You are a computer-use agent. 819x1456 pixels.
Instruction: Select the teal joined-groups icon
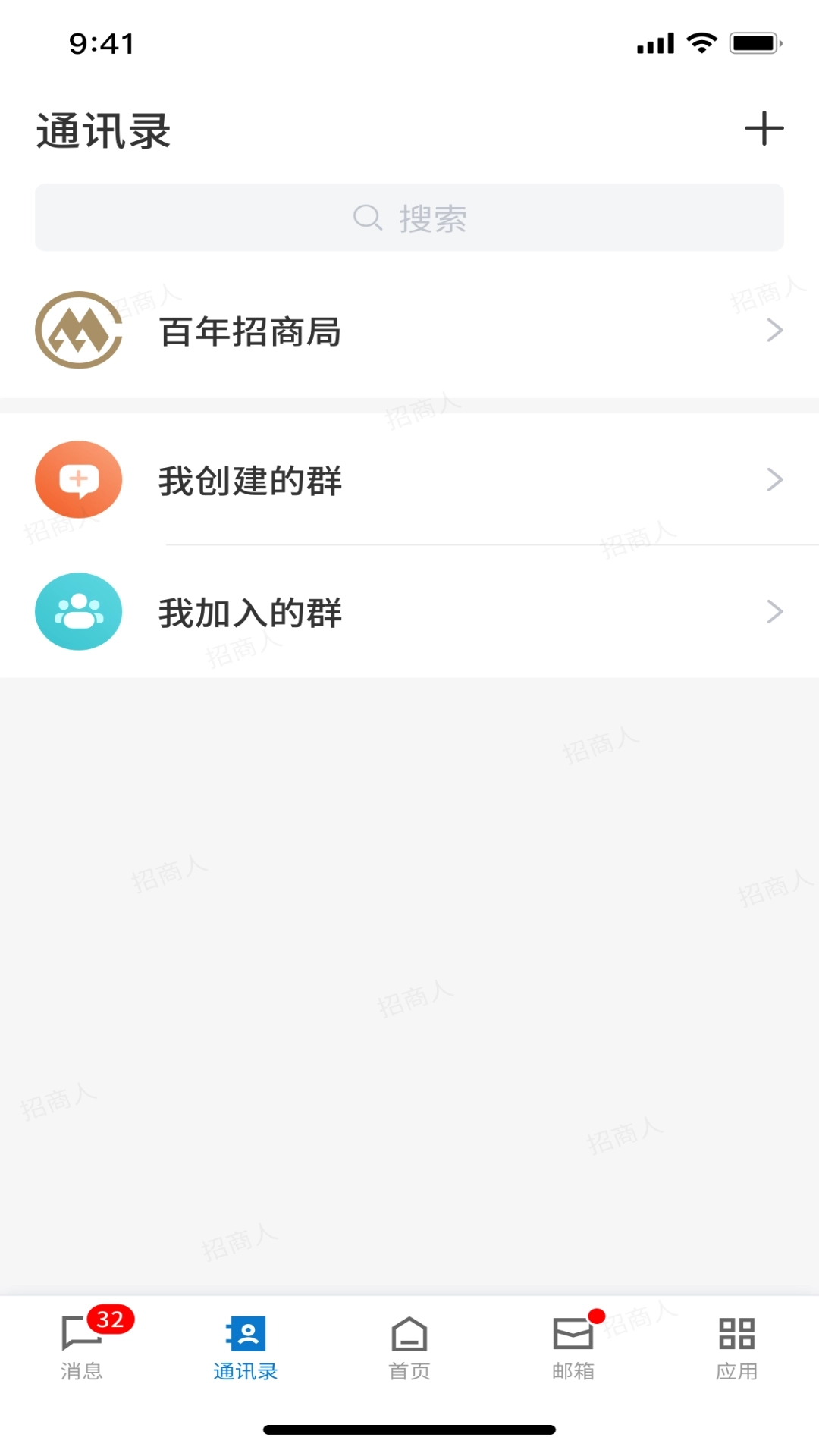[78, 611]
